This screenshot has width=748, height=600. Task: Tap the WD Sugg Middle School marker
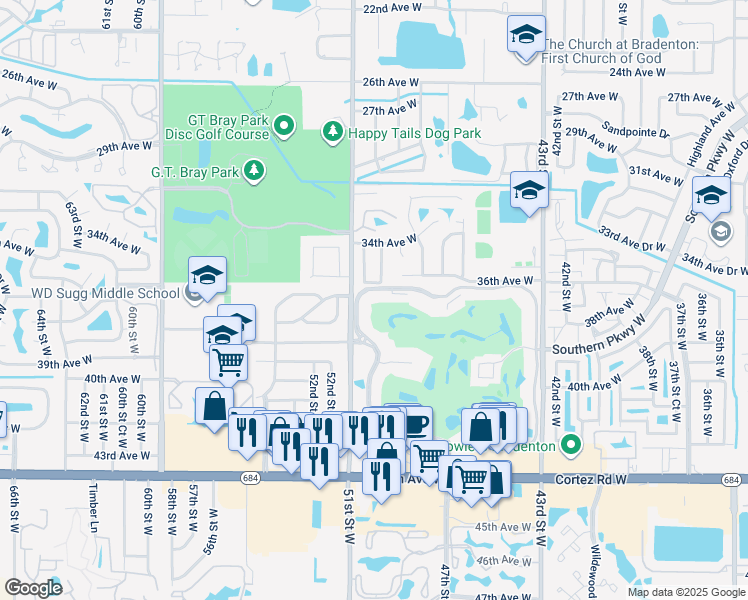pos(208,277)
